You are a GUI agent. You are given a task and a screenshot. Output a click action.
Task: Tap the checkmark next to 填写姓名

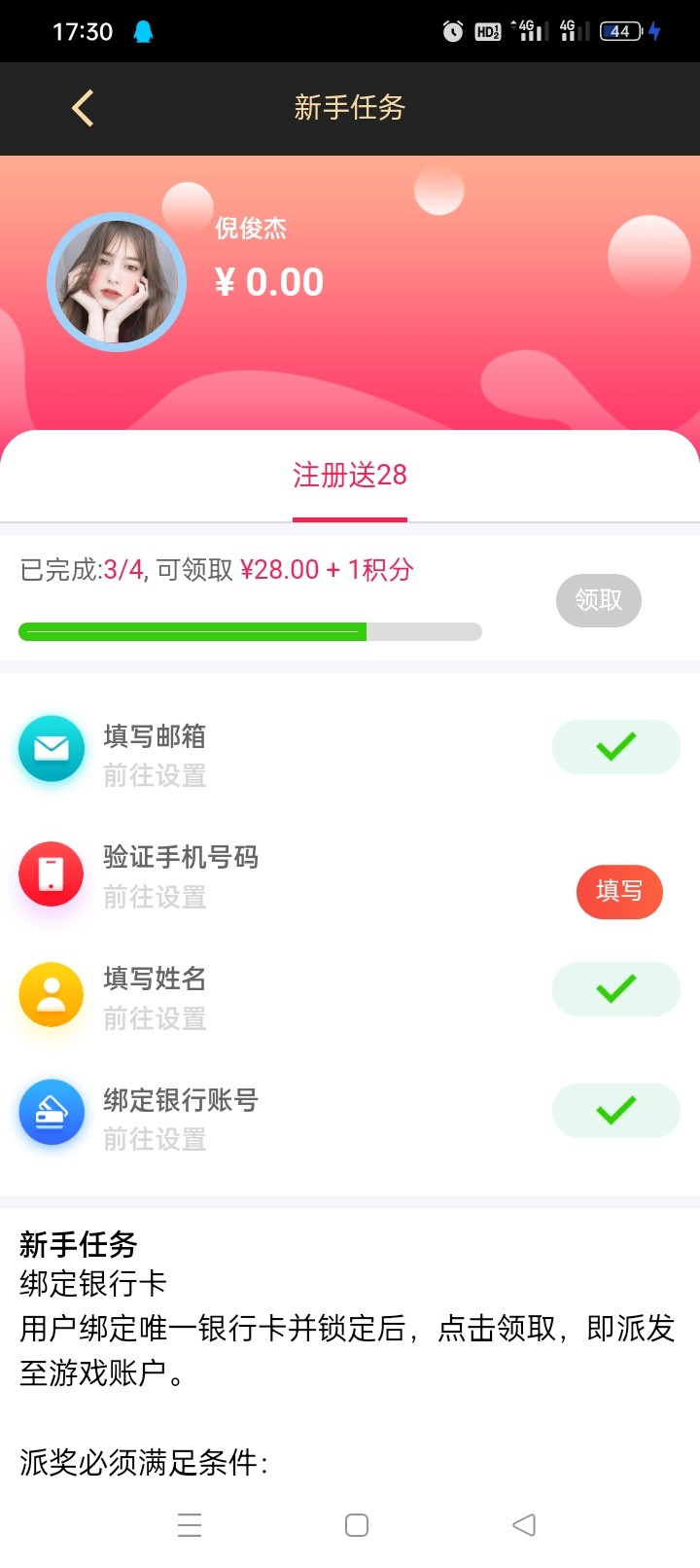click(615, 988)
